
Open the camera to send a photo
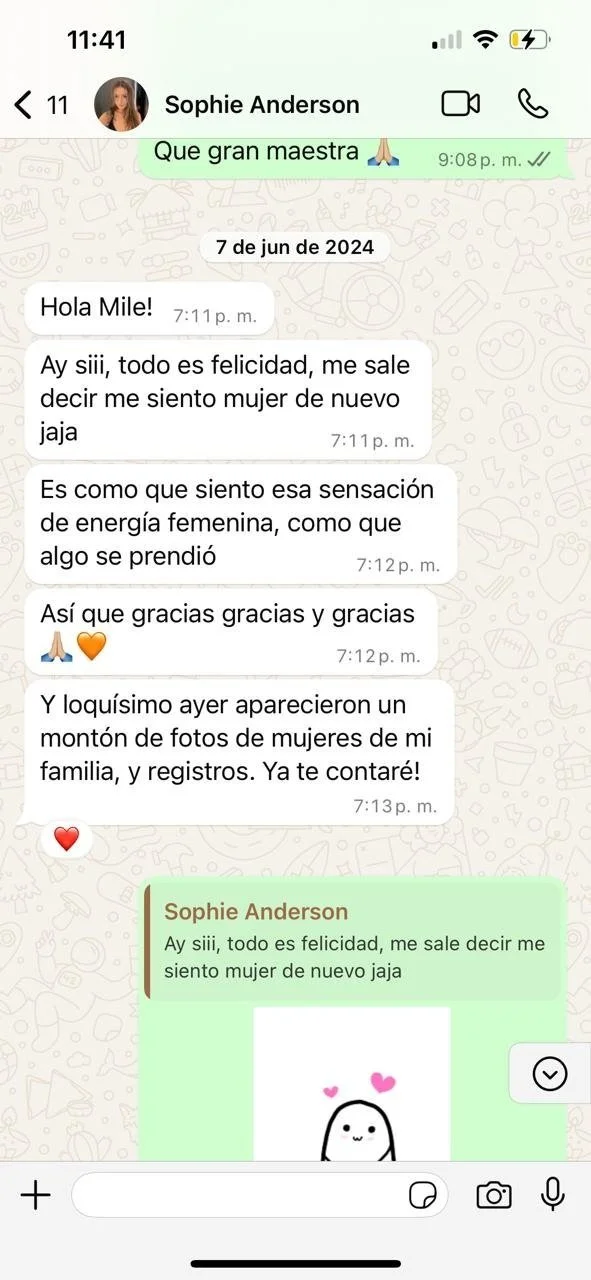(494, 1194)
